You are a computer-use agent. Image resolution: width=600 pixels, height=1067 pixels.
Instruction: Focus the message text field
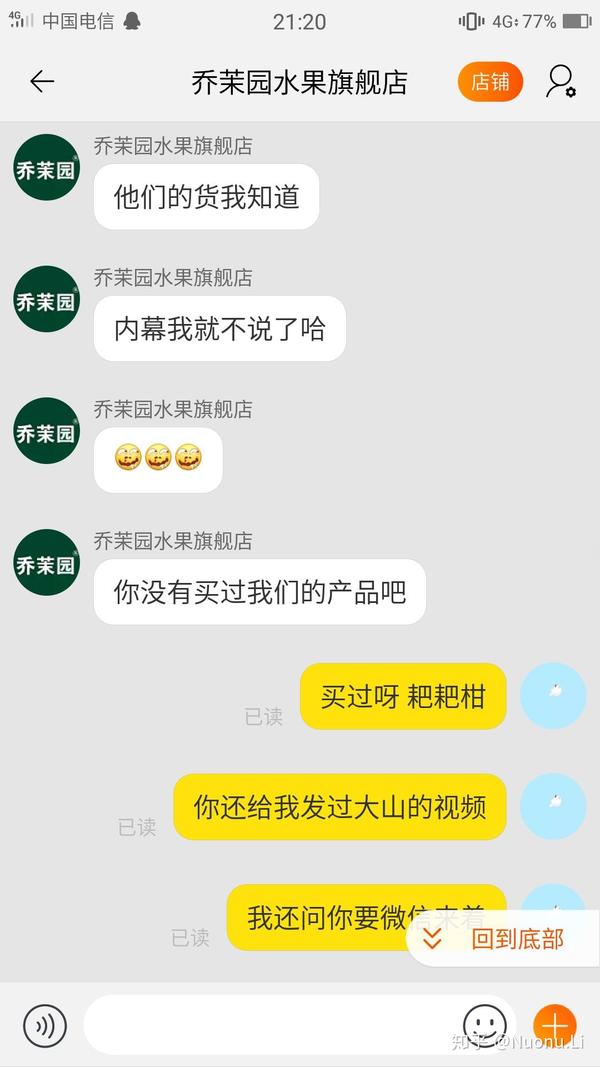point(270,1026)
